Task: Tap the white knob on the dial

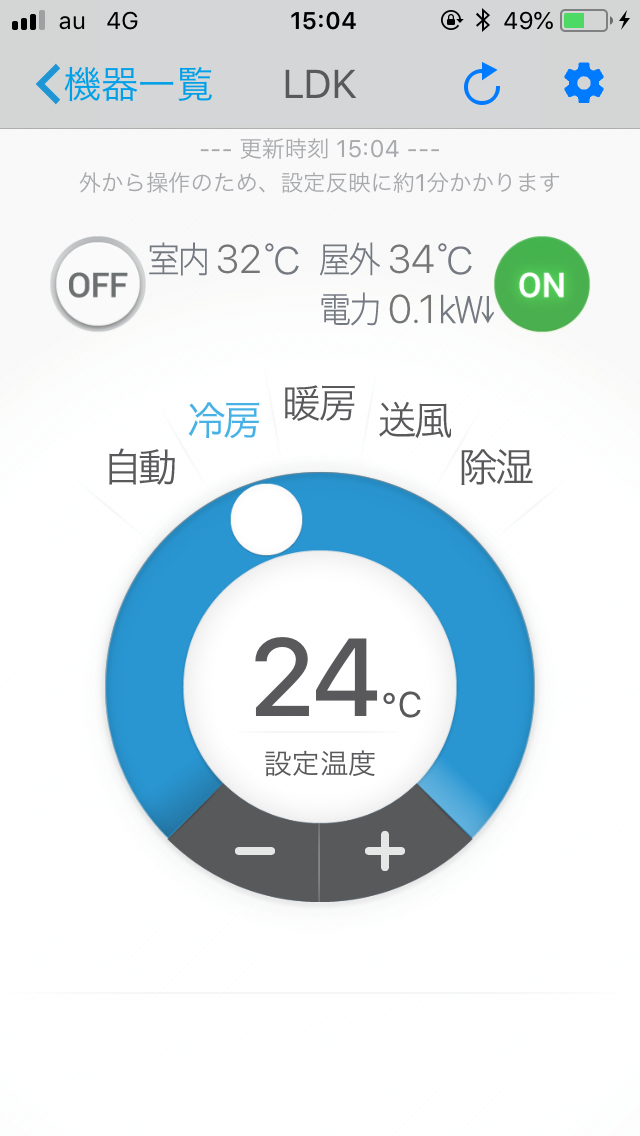Action: (266, 519)
